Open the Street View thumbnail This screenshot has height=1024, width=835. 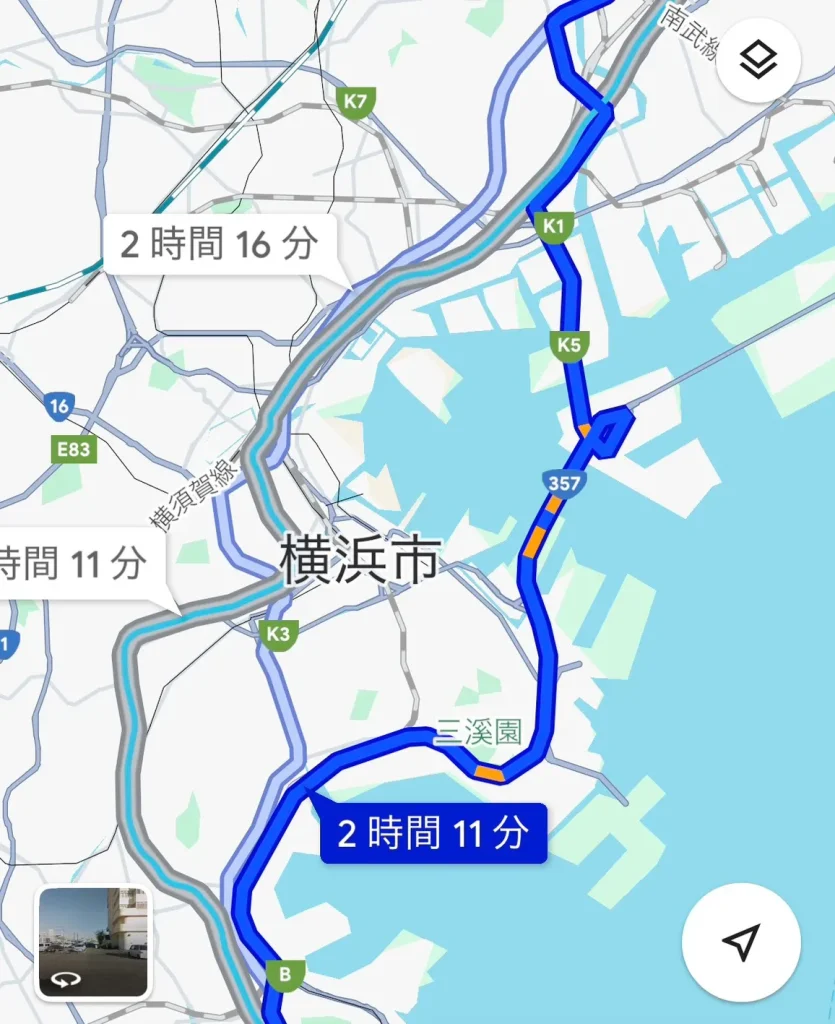pos(92,942)
